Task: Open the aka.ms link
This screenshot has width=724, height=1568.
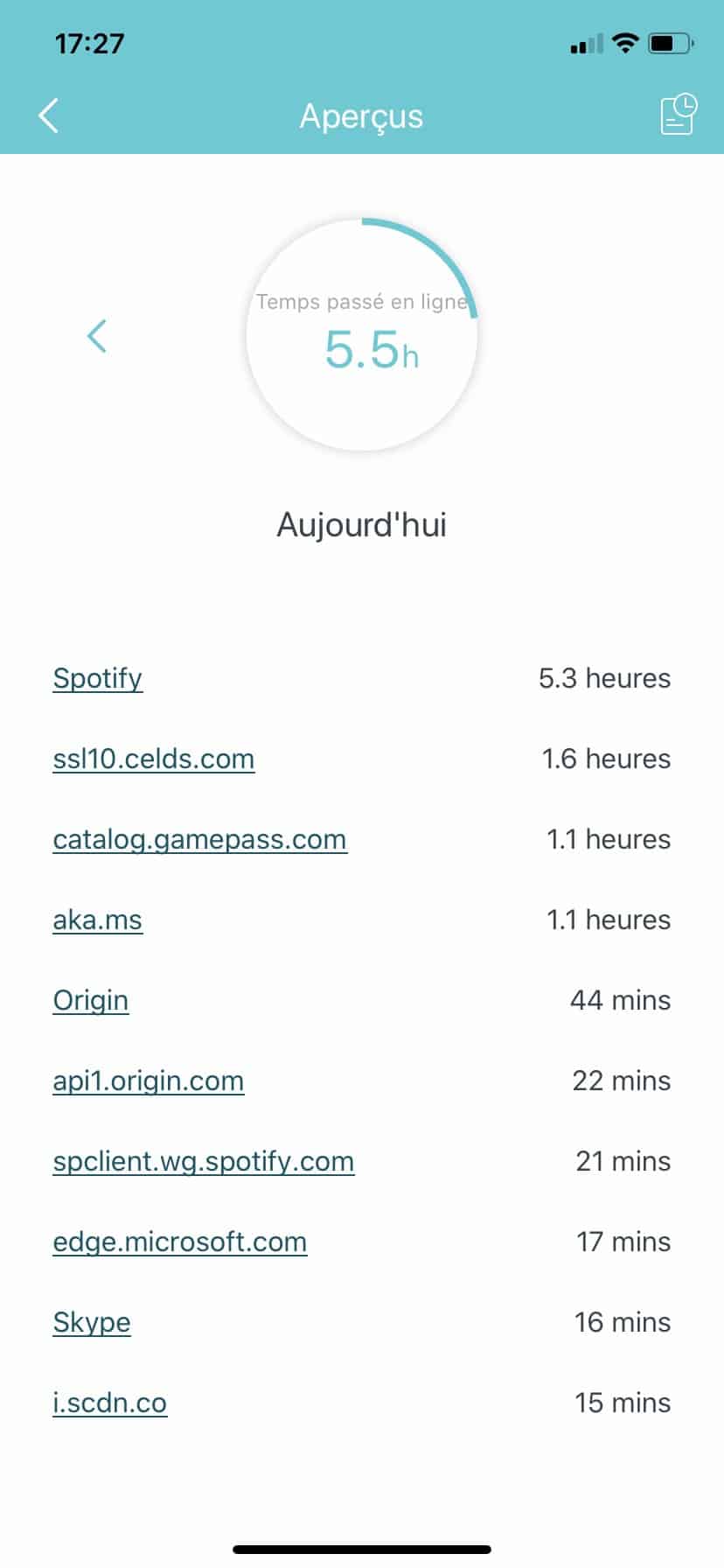Action: pos(97,920)
